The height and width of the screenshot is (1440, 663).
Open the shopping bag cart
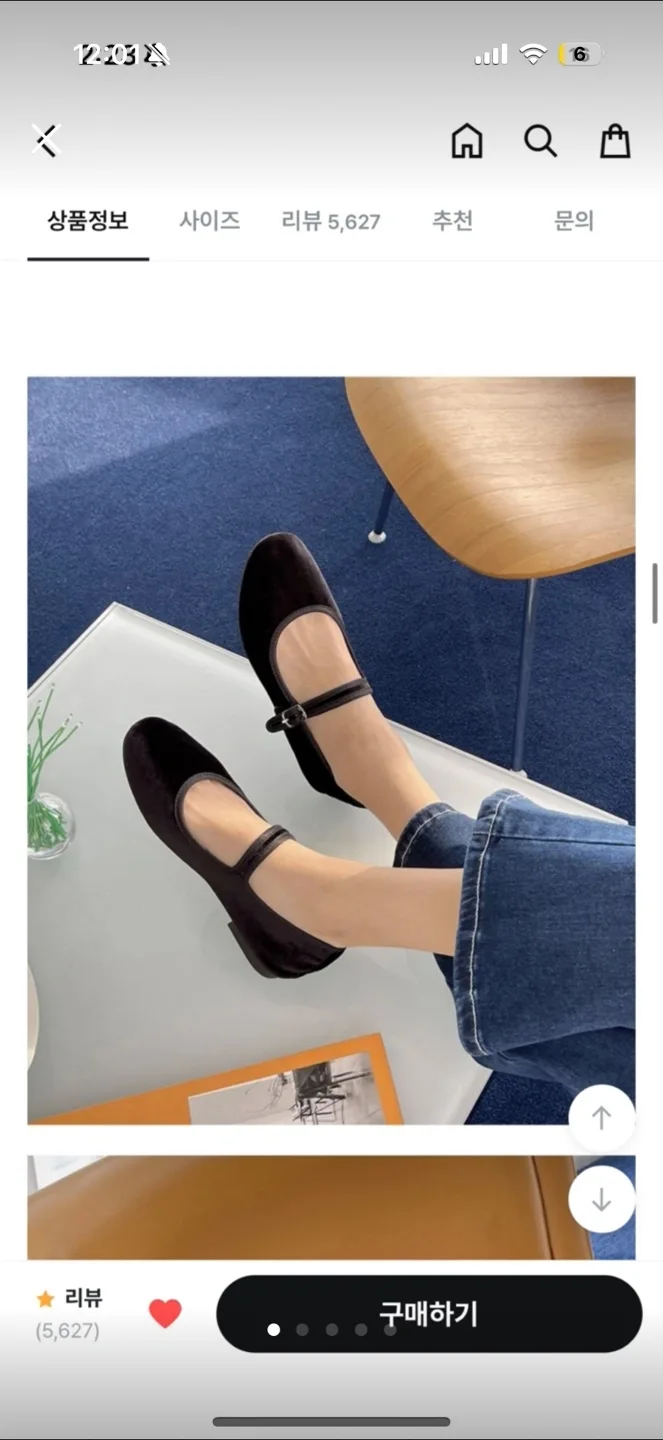point(615,141)
